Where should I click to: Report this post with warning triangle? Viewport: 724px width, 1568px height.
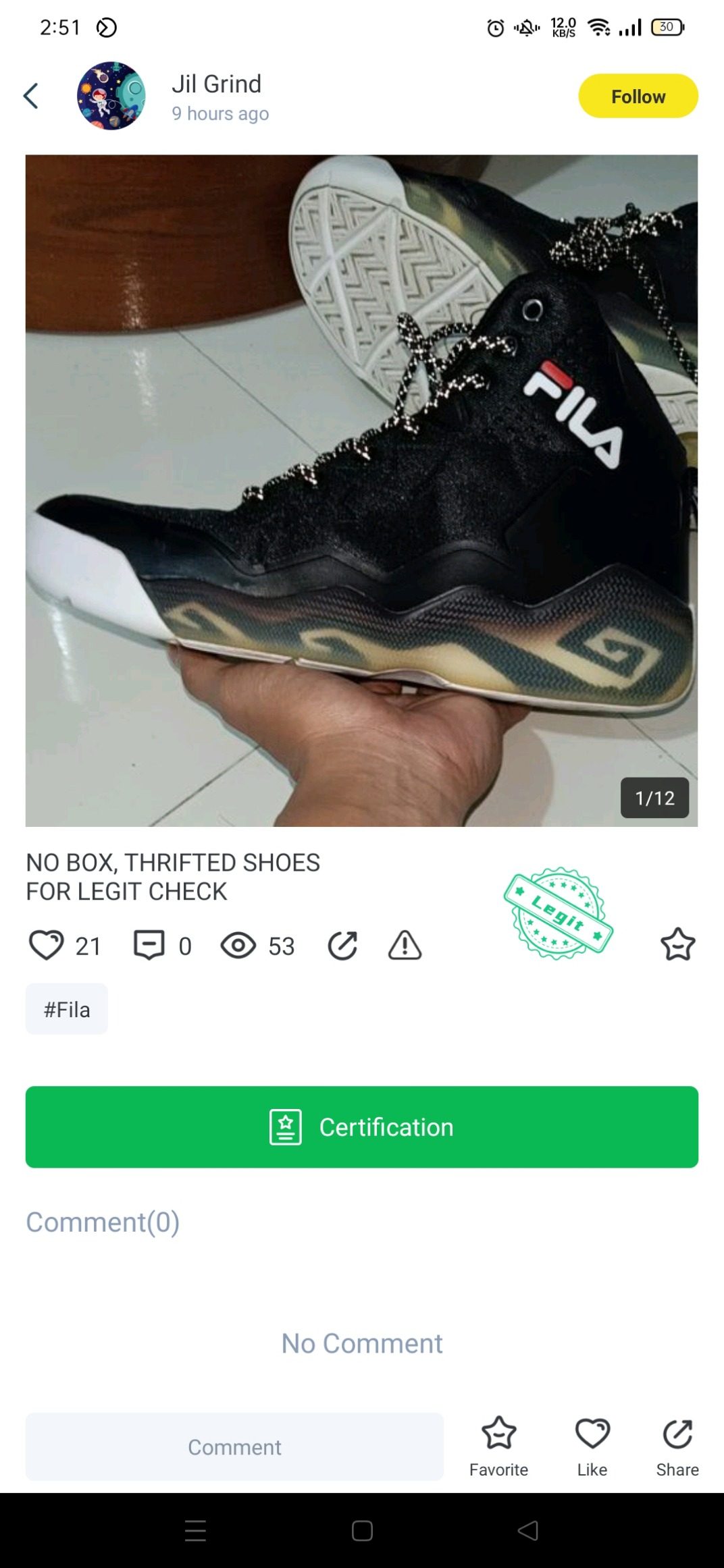coord(405,945)
